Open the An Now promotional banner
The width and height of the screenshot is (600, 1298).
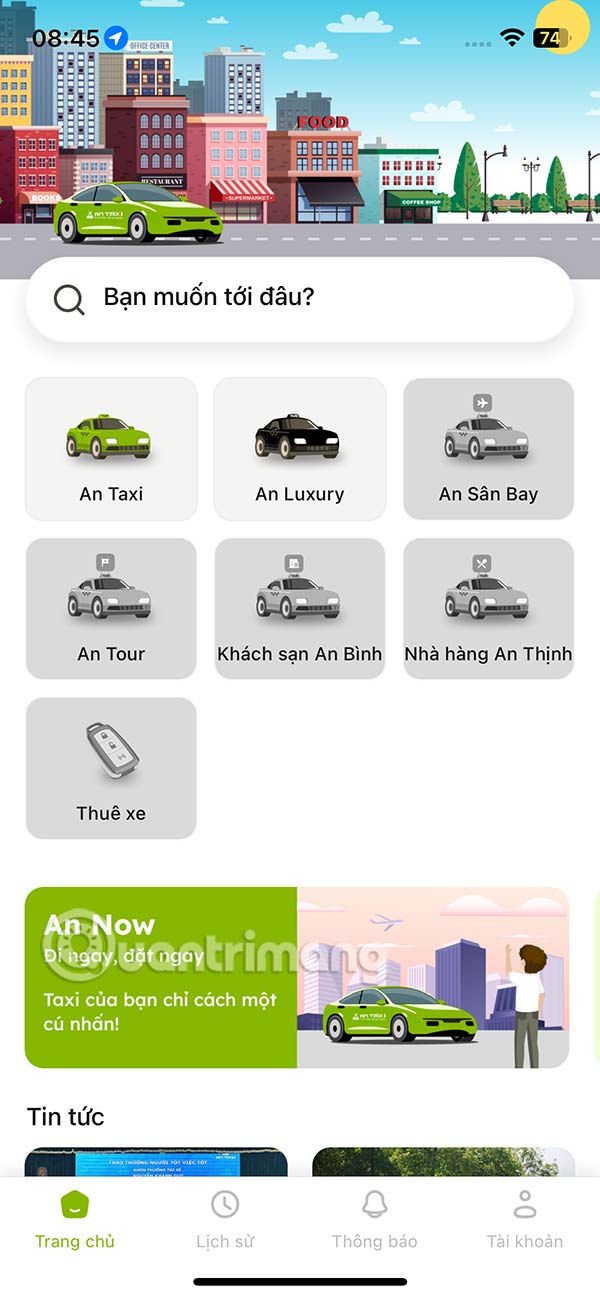point(297,977)
